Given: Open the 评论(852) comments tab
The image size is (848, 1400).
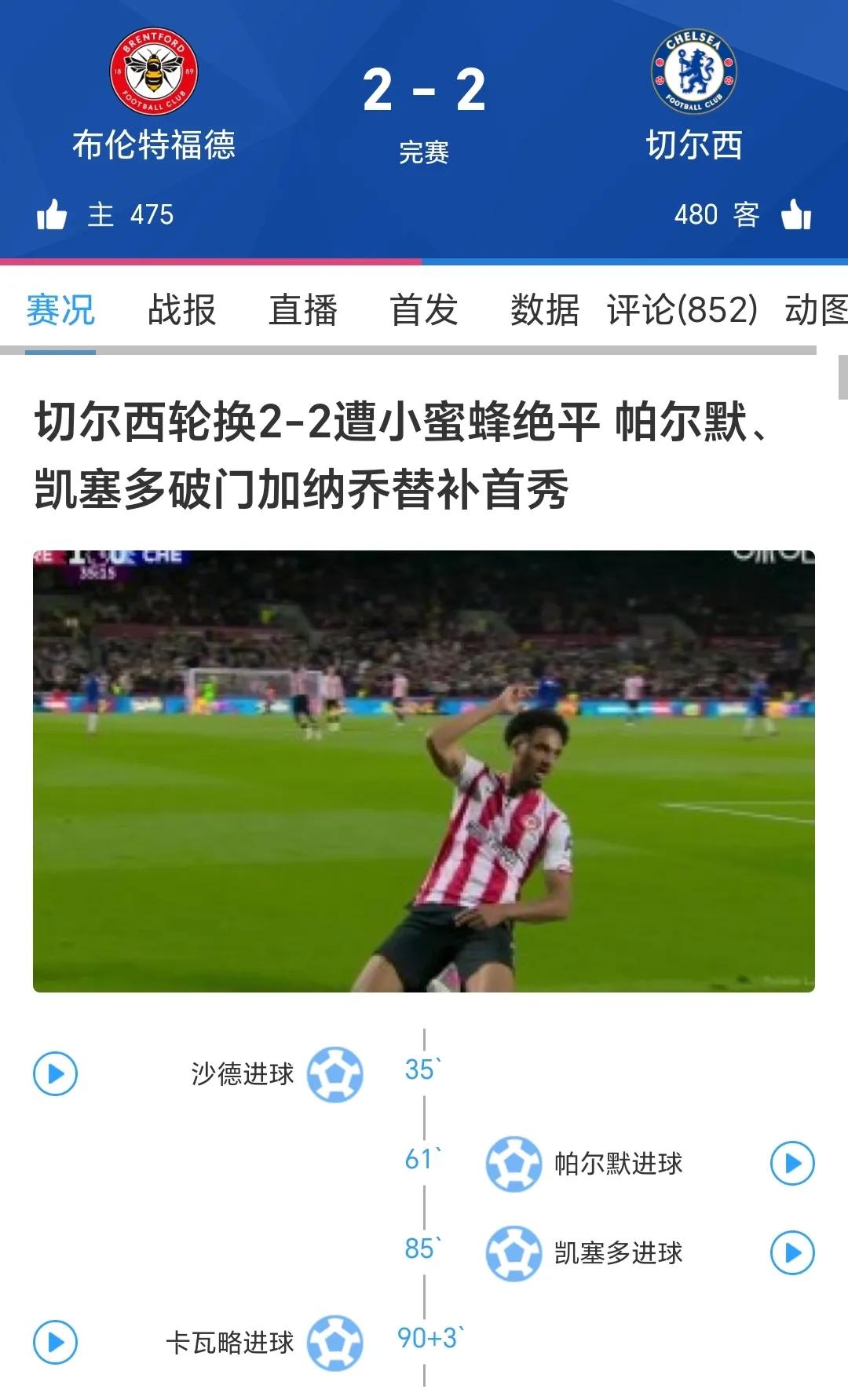Looking at the screenshot, I should tap(682, 309).
